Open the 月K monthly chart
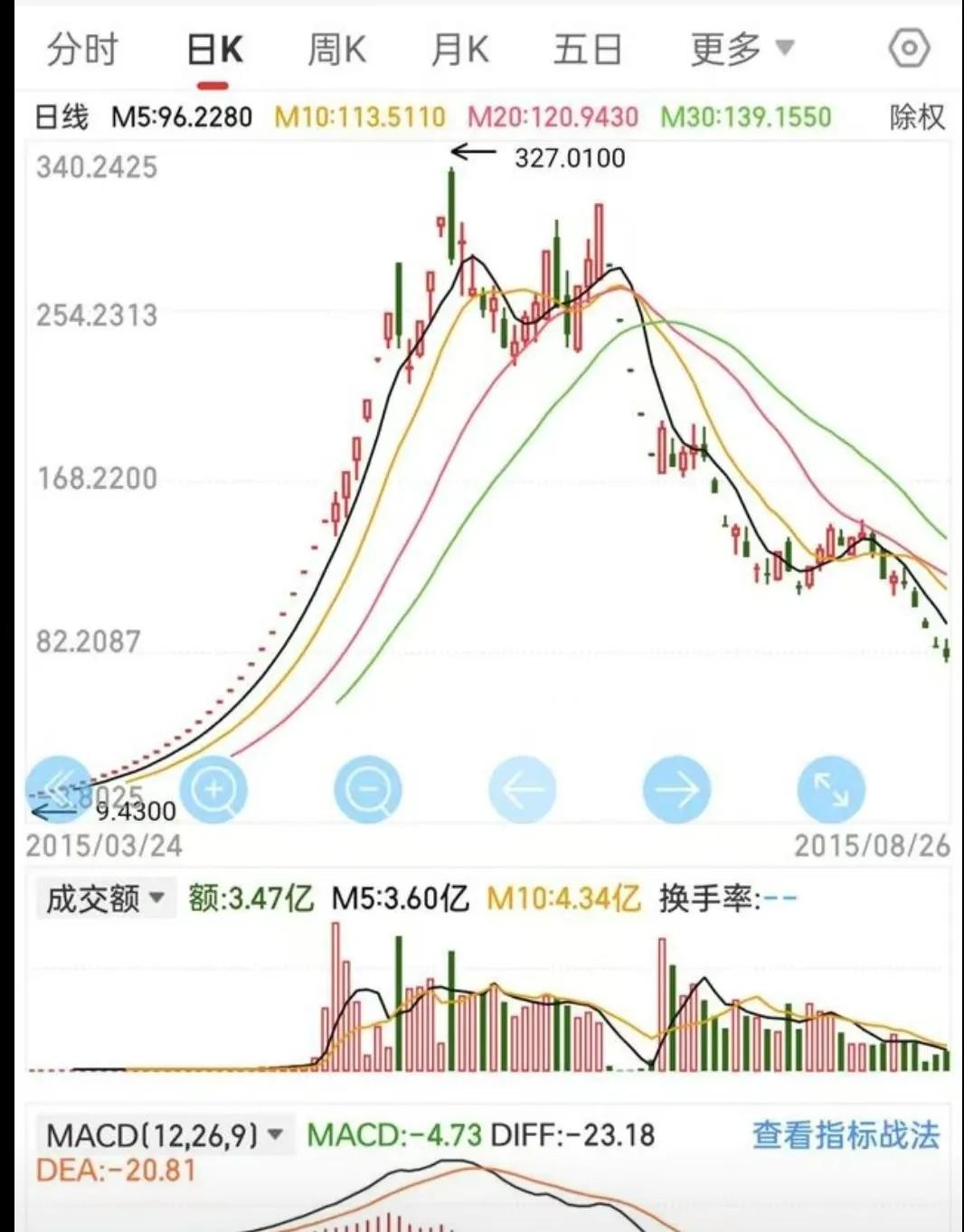The height and width of the screenshot is (1232, 964). tap(459, 49)
